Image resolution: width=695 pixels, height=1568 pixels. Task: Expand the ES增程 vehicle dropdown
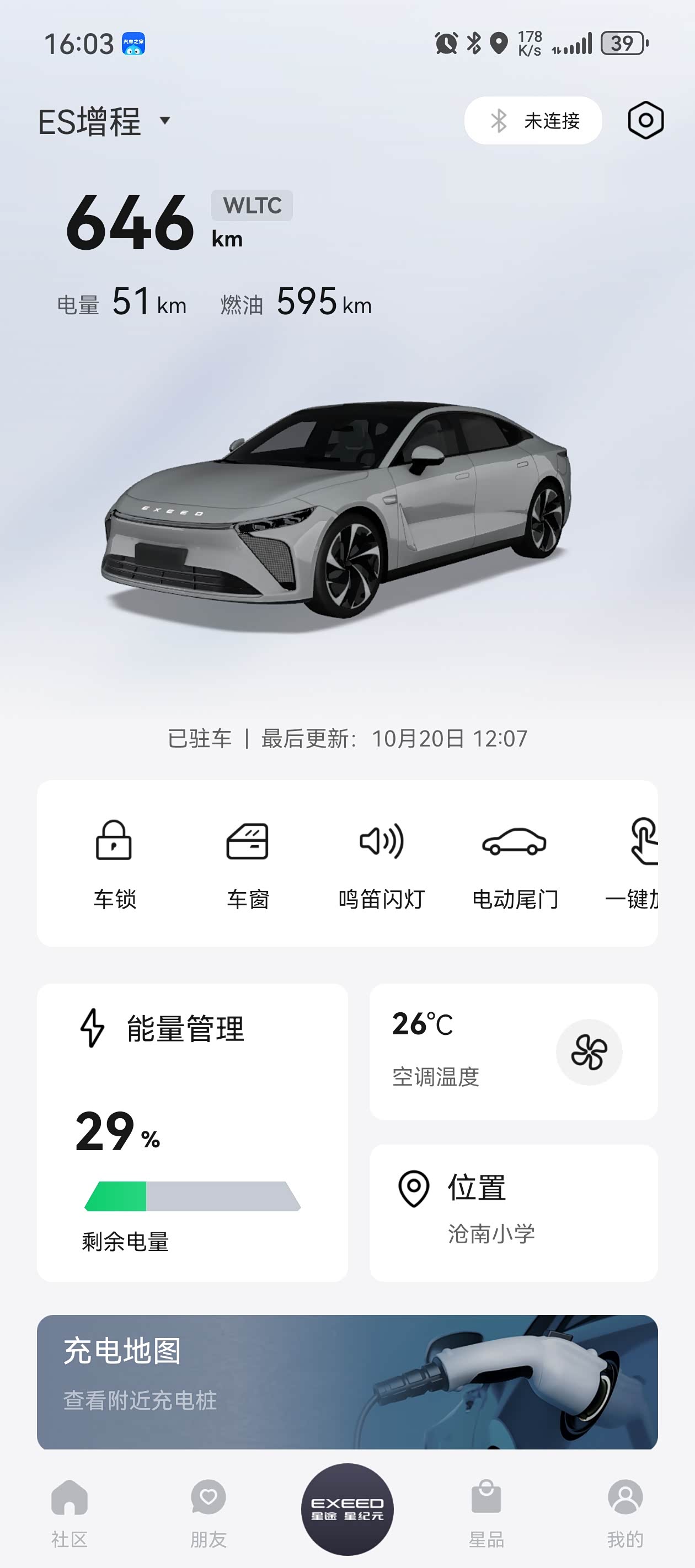point(104,121)
